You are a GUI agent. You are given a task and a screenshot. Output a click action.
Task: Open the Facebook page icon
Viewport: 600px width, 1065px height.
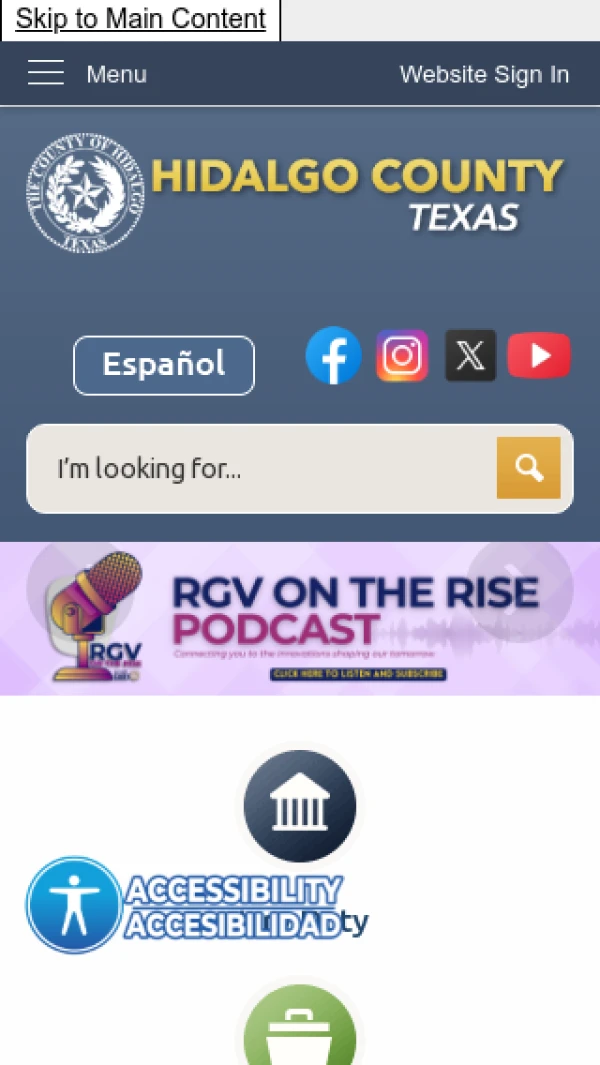pos(333,356)
